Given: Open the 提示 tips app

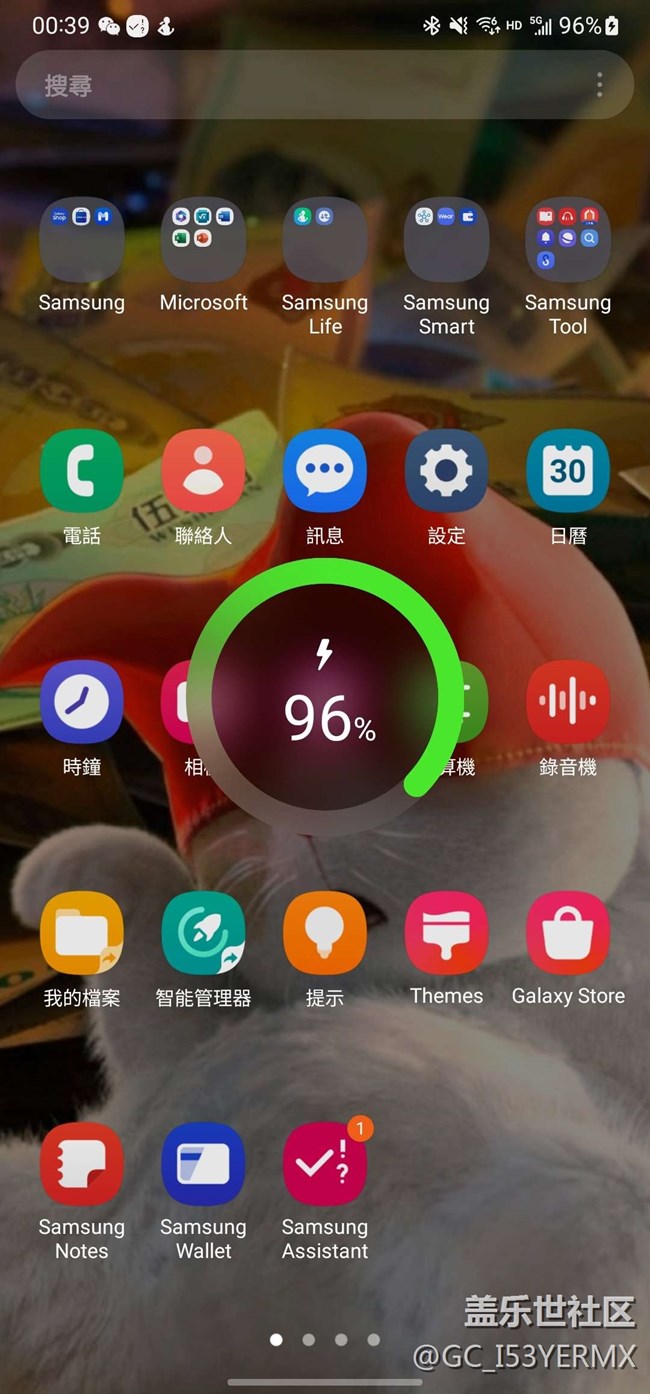Looking at the screenshot, I should [325, 933].
